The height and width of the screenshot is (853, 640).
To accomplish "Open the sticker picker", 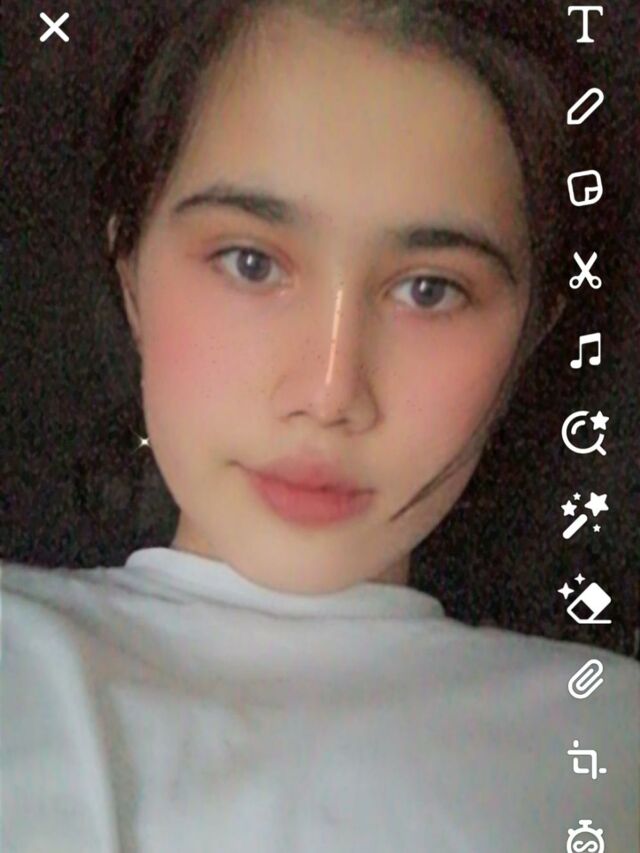I will pyautogui.click(x=585, y=188).
